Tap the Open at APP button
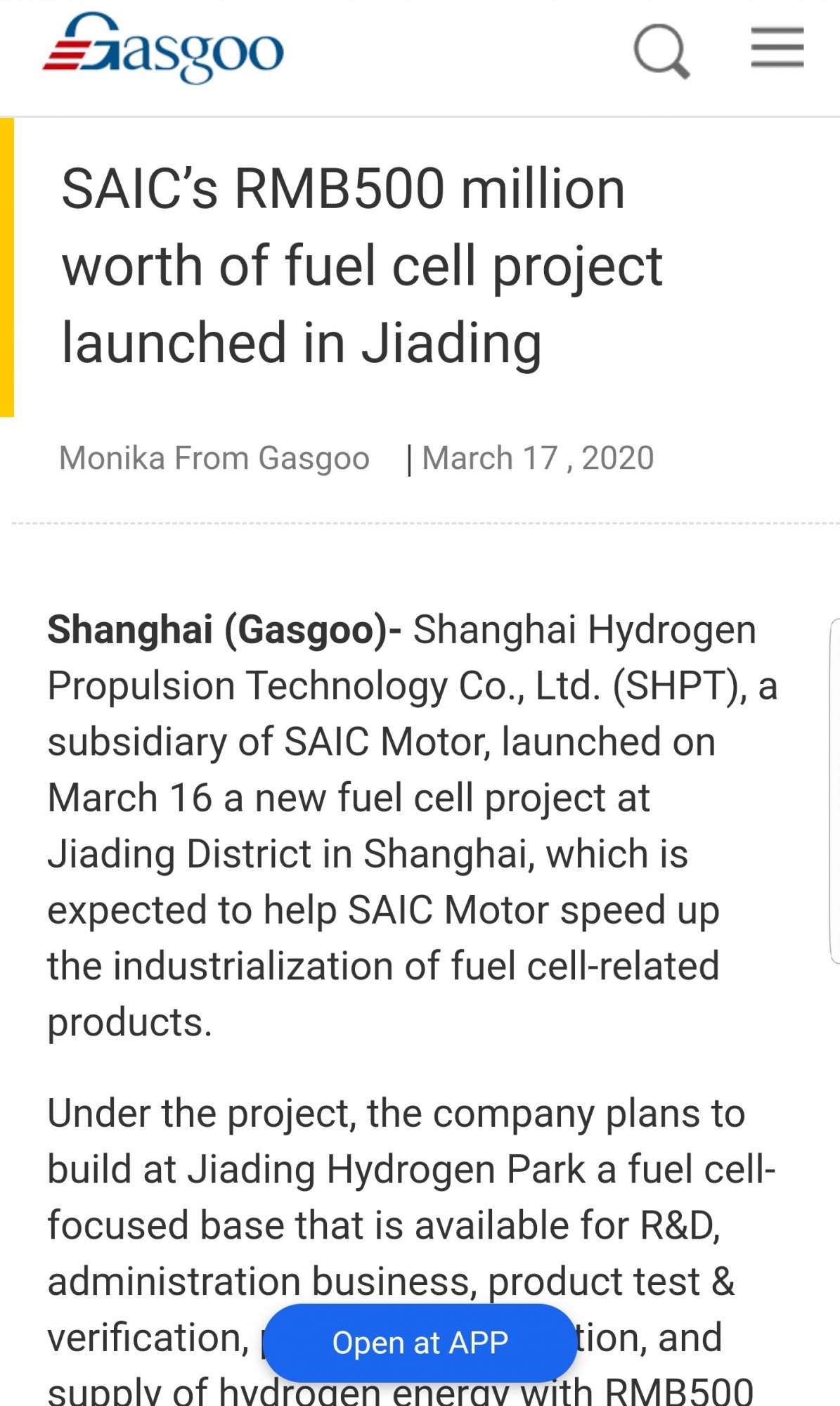The height and width of the screenshot is (1406, 840). (x=420, y=1343)
